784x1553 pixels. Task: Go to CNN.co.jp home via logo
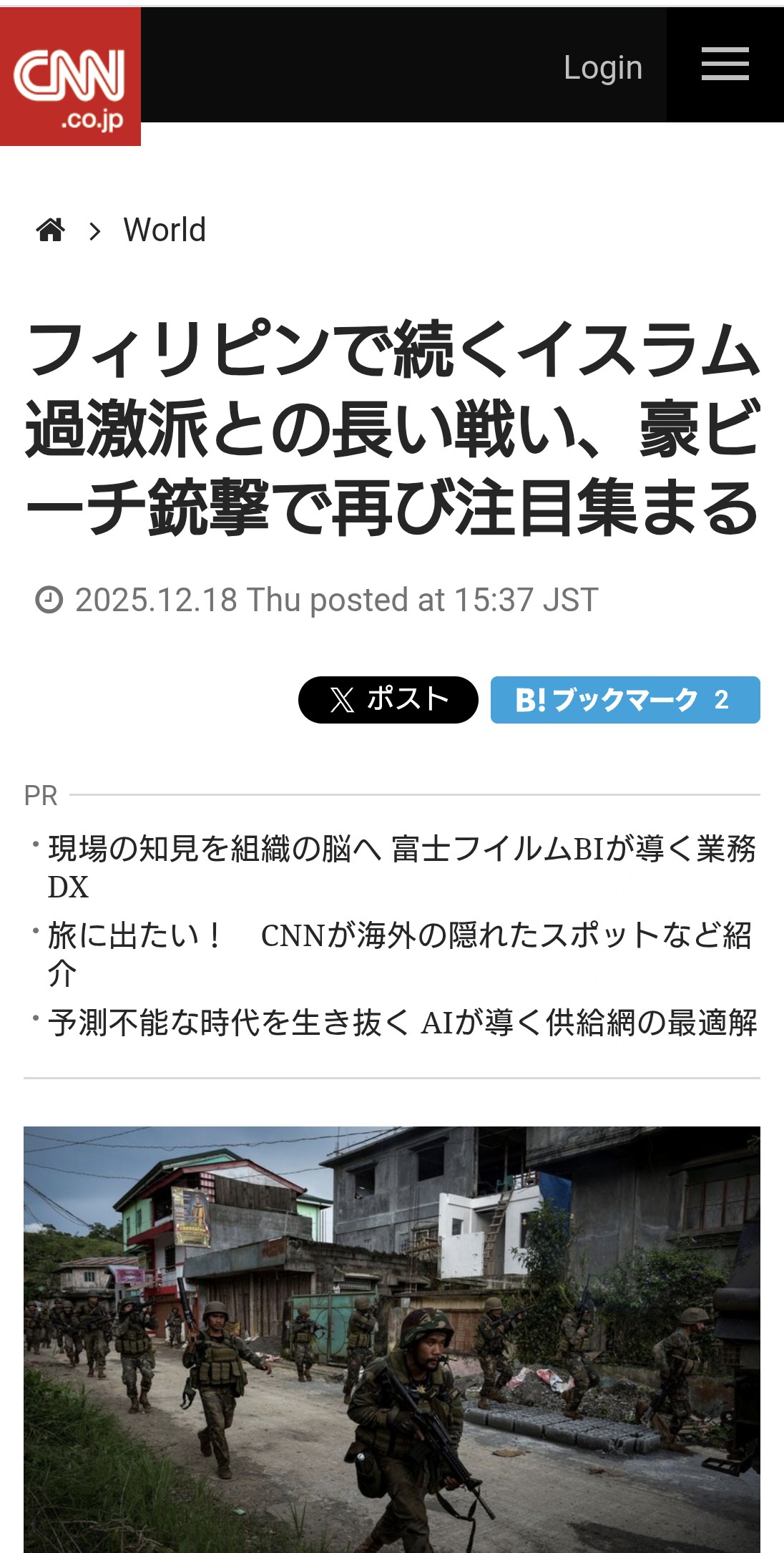coord(70,77)
